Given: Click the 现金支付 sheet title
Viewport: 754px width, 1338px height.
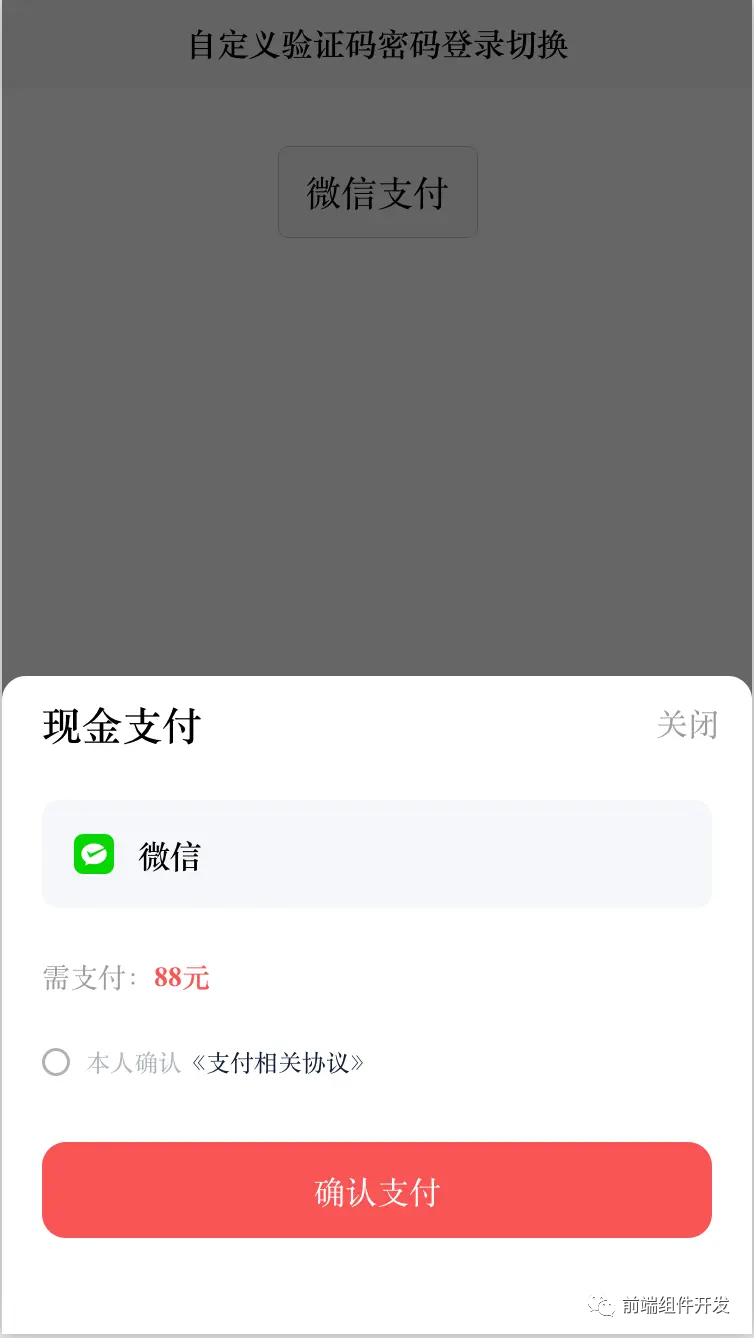Looking at the screenshot, I should 120,727.
